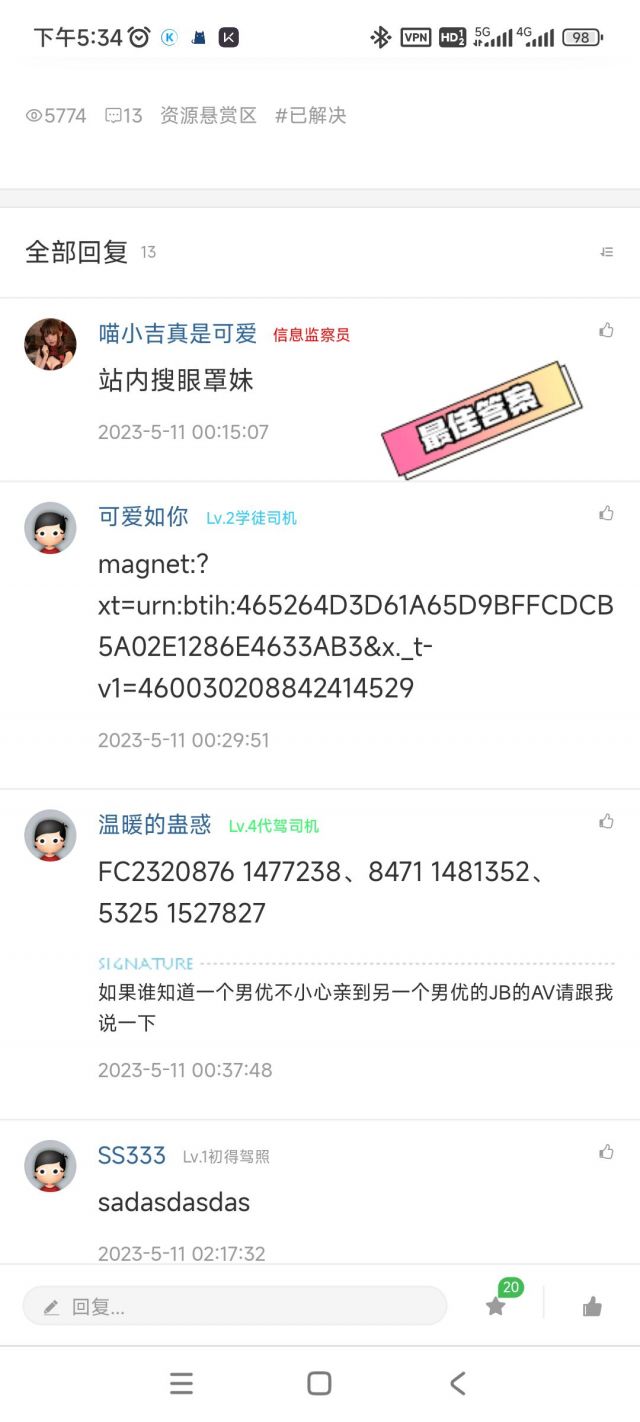
Task: Go back with the system back button
Action: [457, 1384]
